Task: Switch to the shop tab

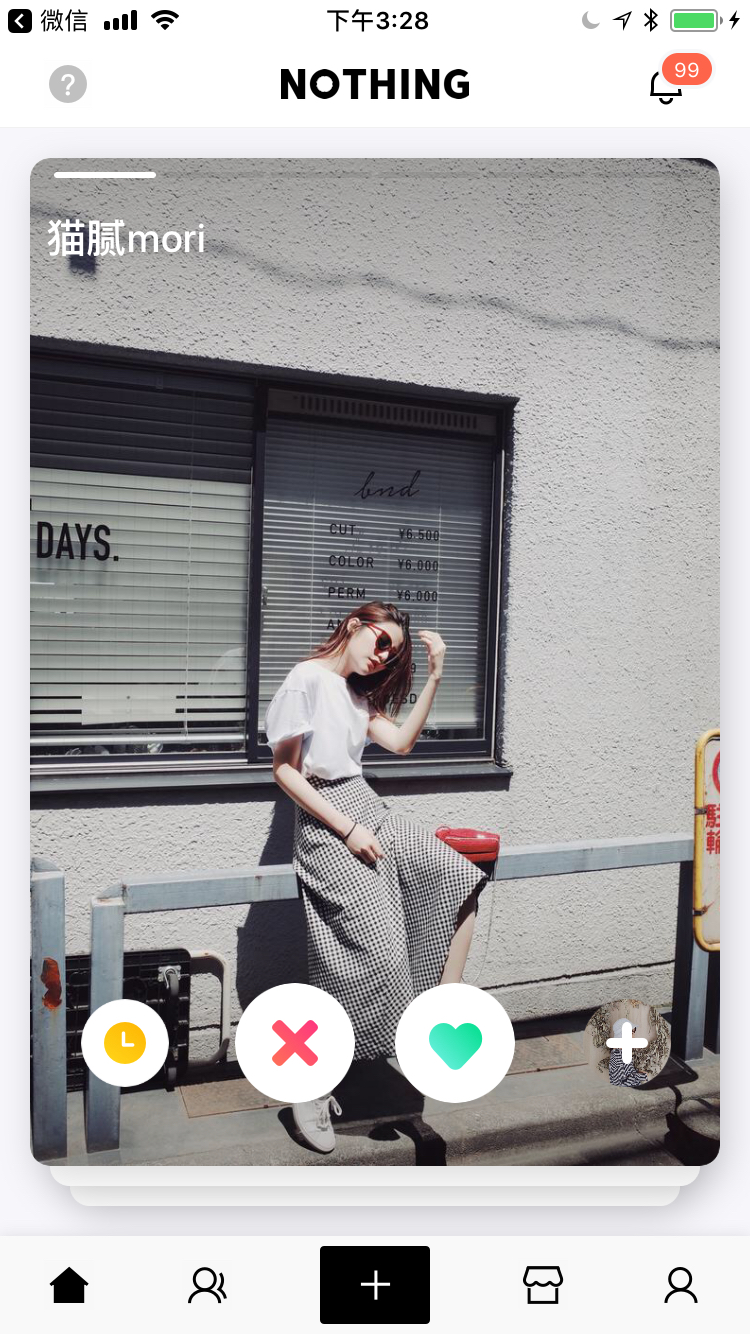Action: pos(543,1285)
